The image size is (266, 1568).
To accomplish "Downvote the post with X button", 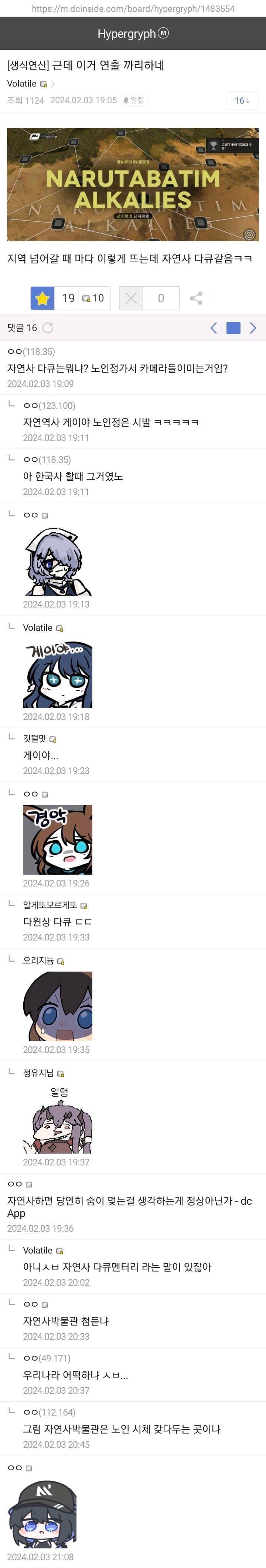I will click(x=130, y=297).
